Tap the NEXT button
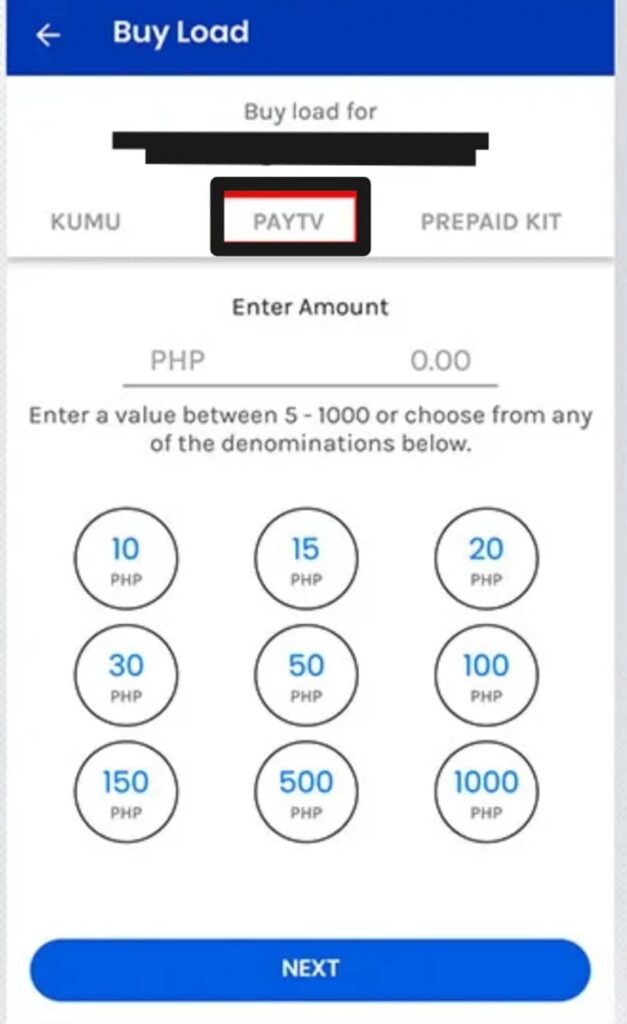The height and width of the screenshot is (1024, 627). coord(310,969)
